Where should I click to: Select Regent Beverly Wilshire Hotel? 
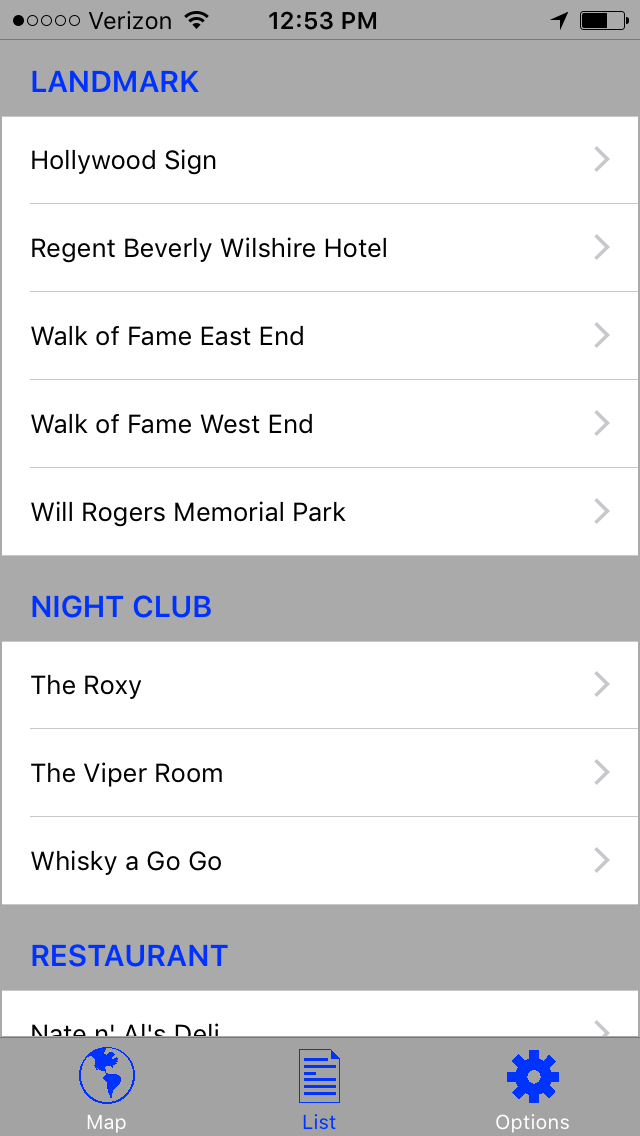click(x=320, y=248)
